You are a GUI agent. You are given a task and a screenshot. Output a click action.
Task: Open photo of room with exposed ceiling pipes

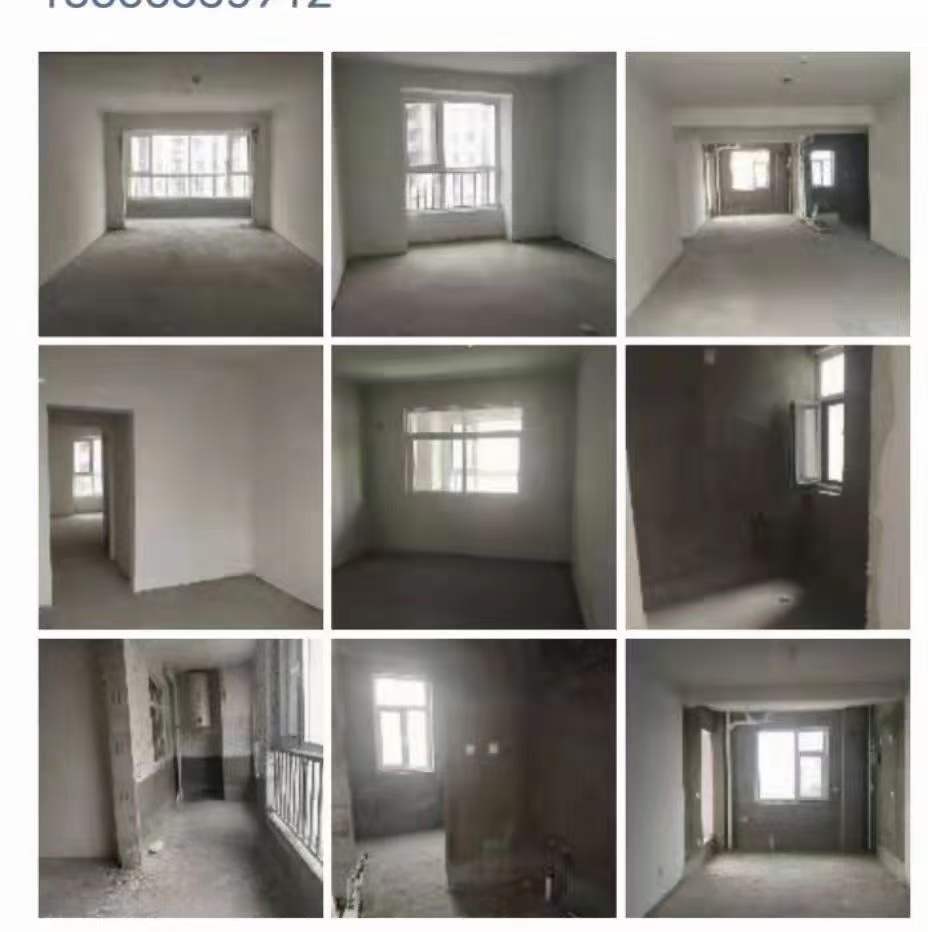point(768,778)
